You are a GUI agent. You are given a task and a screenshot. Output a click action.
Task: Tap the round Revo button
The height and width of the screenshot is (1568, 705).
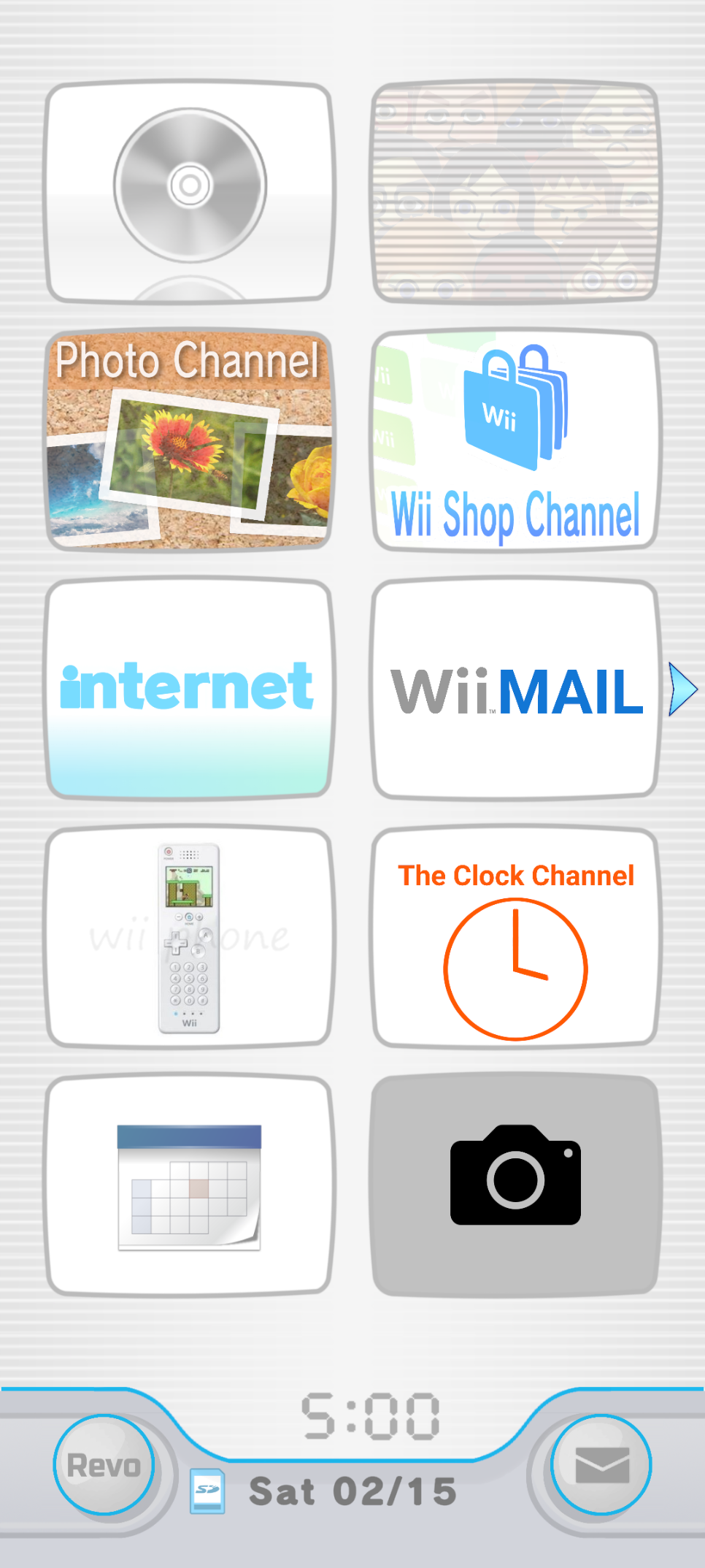click(x=104, y=1465)
